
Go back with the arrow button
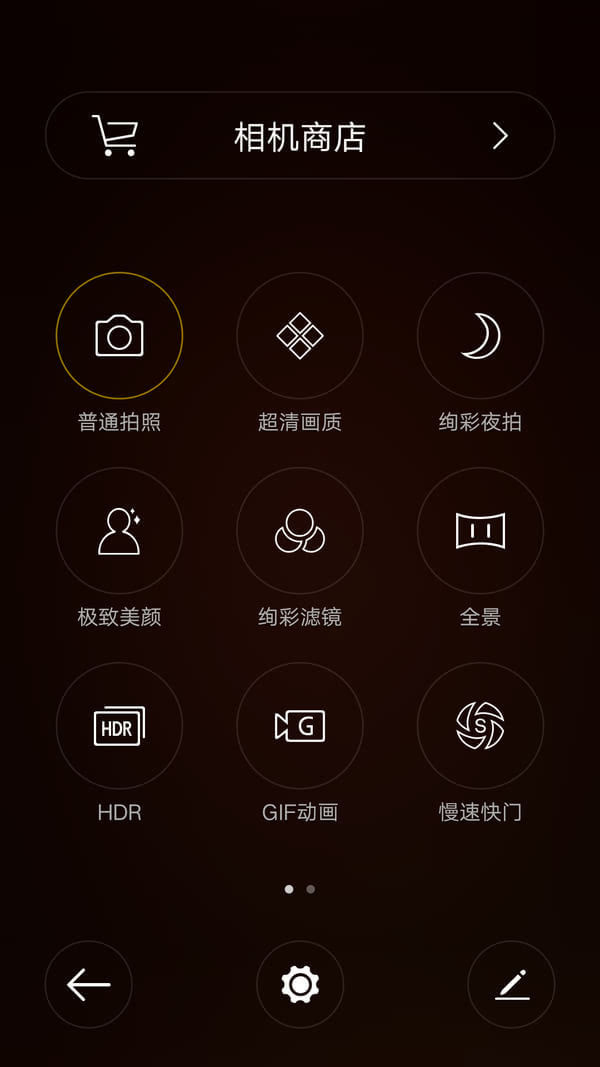(x=88, y=985)
